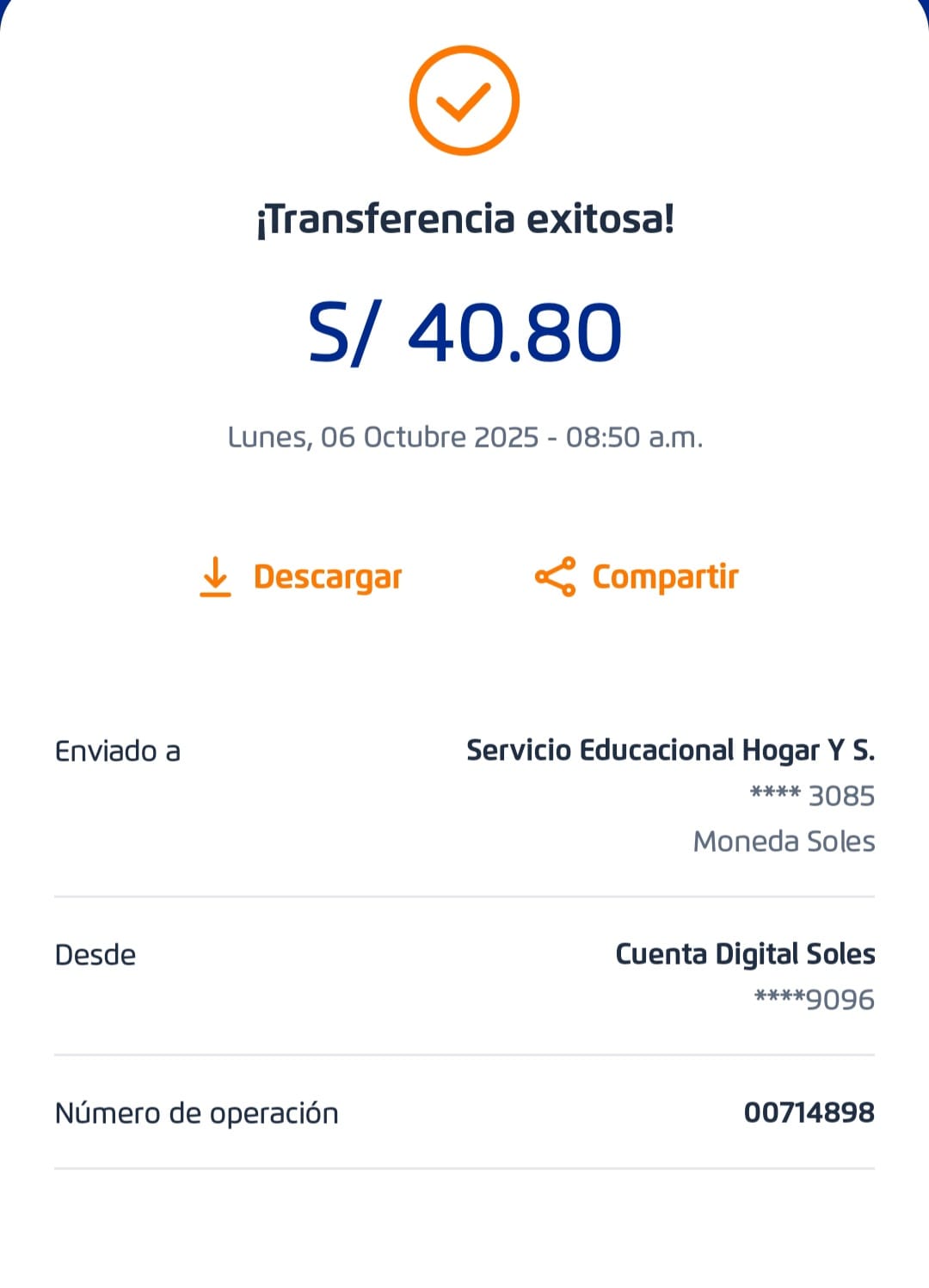929x1288 pixels.
Task: Share the transfer confirmation
Action: click(x=637, y=576)
